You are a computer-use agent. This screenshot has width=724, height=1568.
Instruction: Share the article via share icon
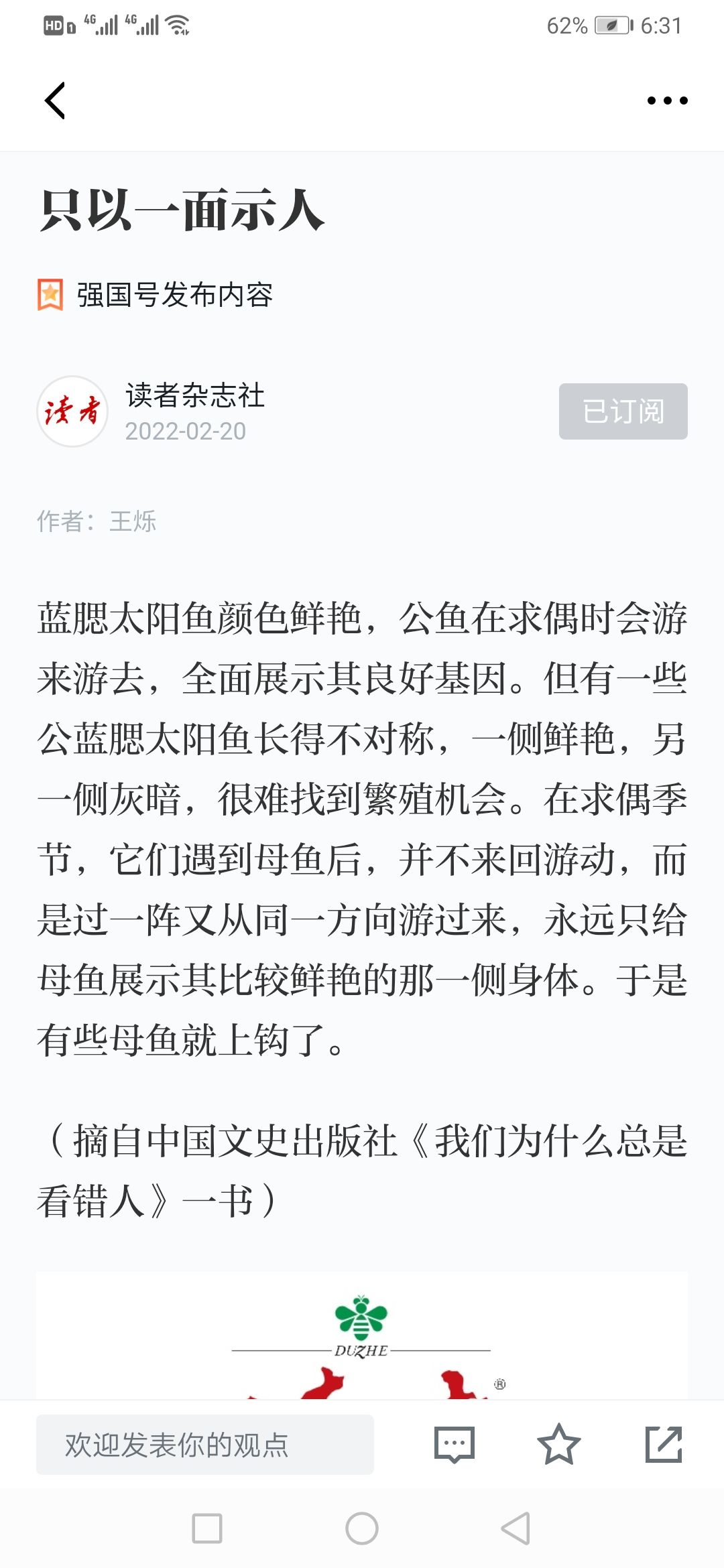pos(664,1445)
